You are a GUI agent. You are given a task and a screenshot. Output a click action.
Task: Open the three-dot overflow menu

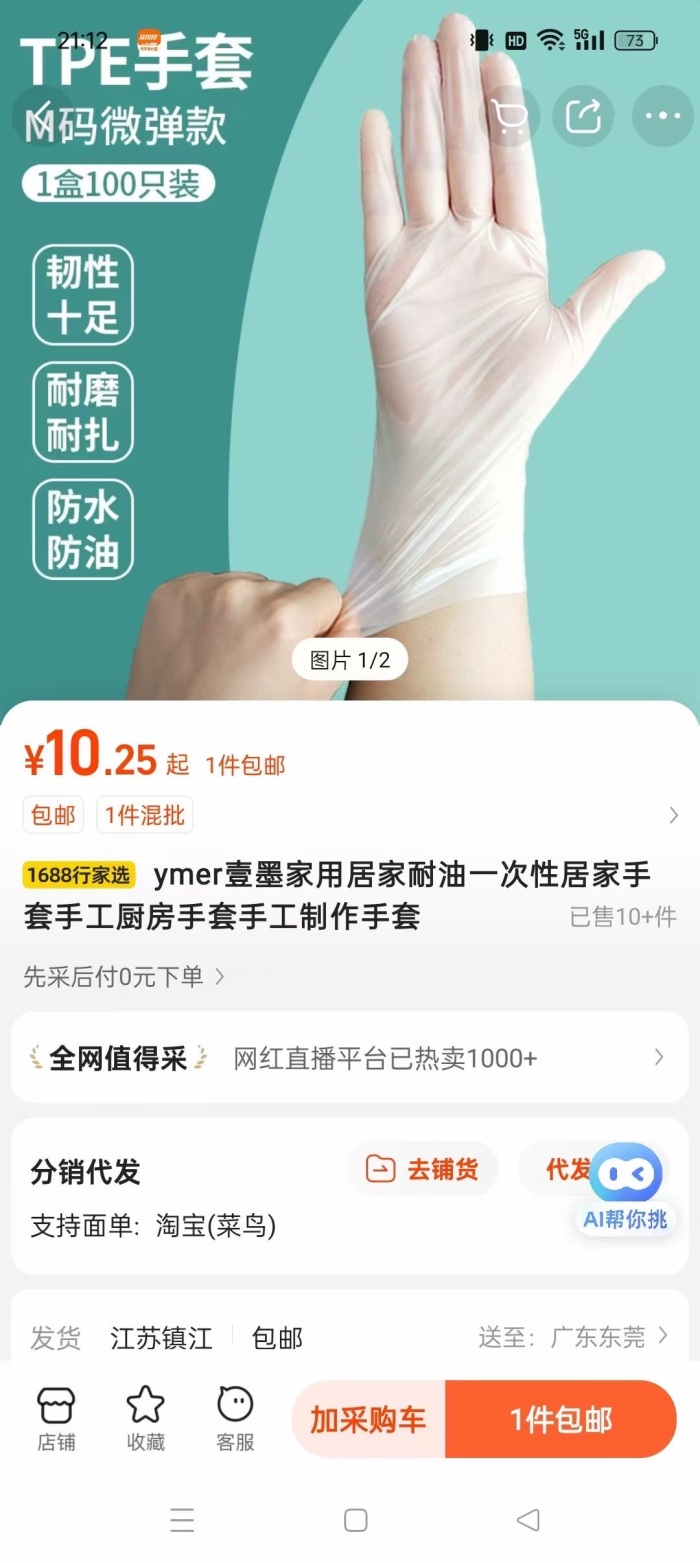coord(663,116)
